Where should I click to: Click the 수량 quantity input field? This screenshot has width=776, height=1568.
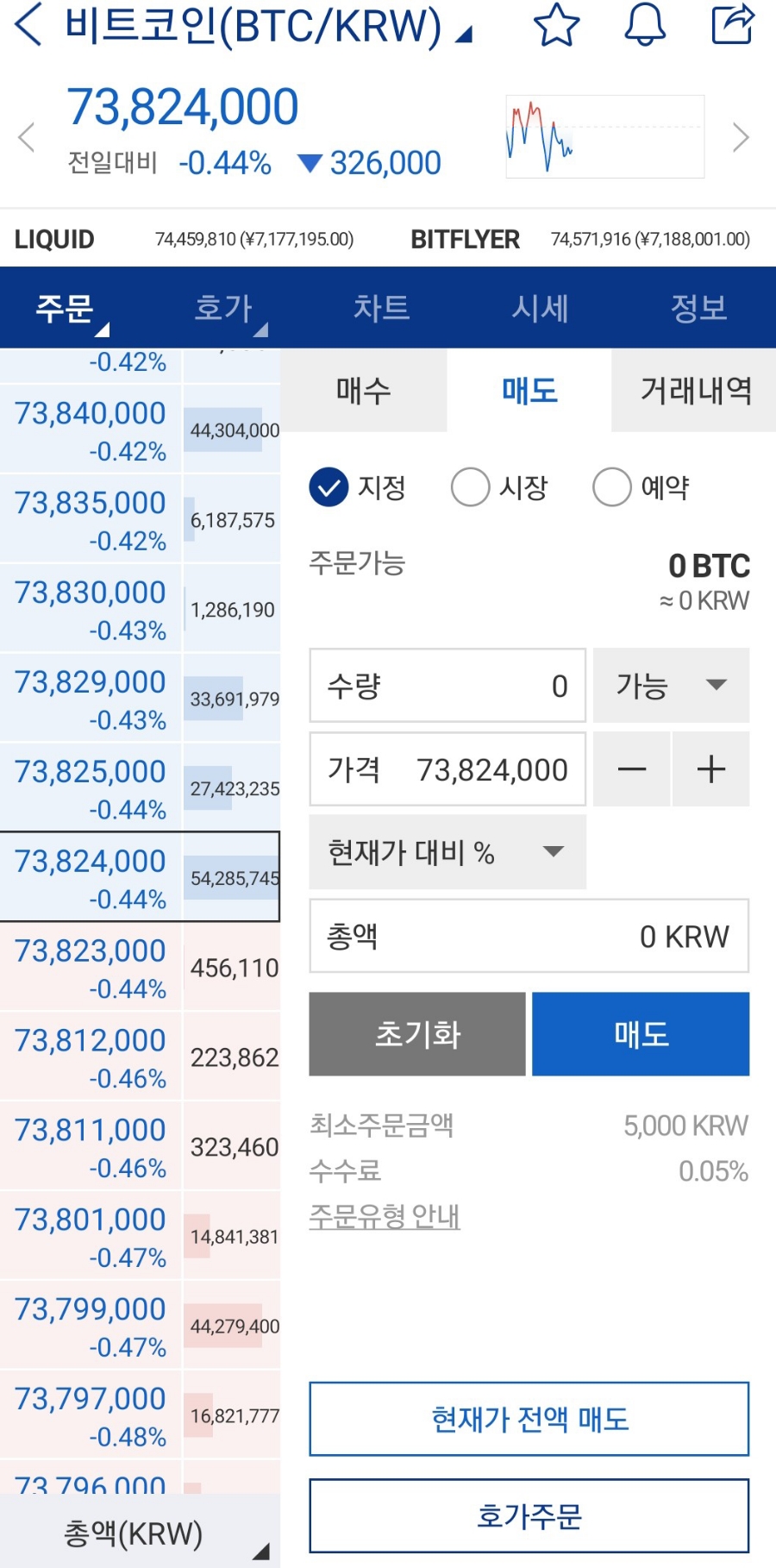click(x=447, y=686)
